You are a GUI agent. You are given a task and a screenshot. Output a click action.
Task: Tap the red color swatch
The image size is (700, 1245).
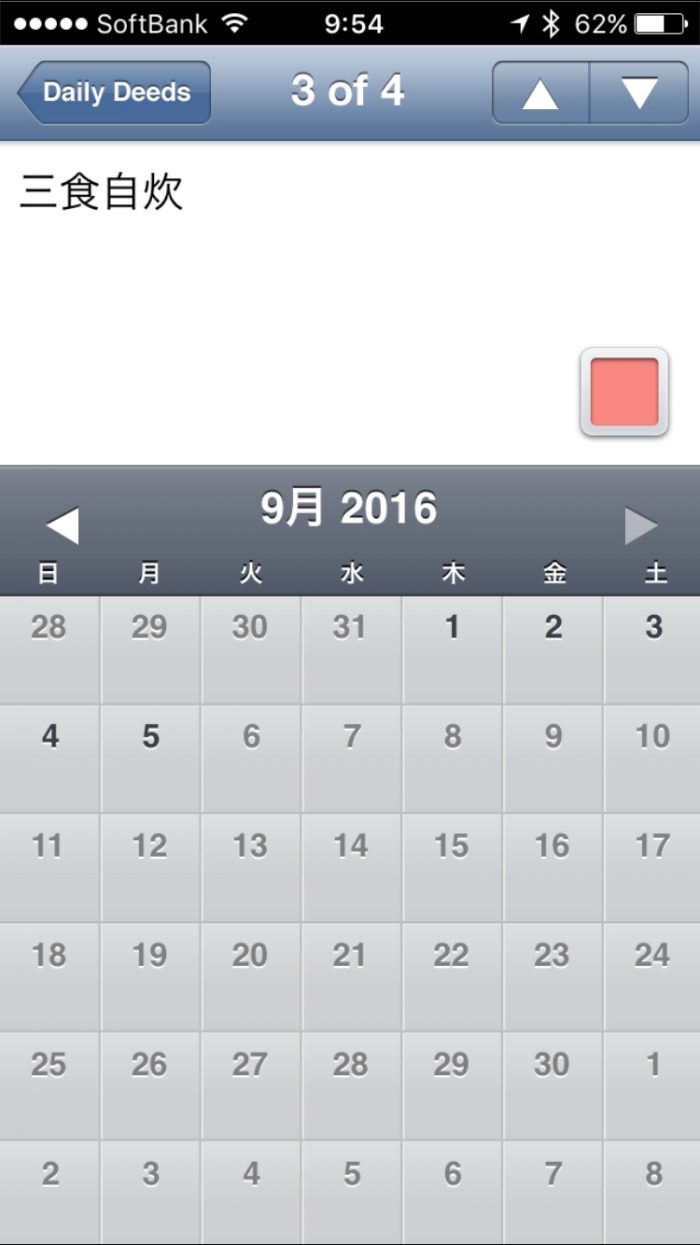624,392
